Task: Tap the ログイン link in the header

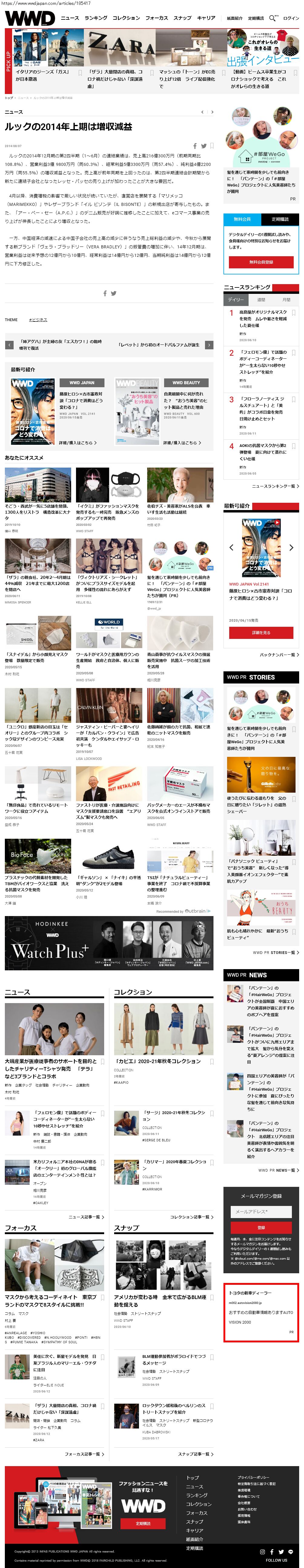Action: click(x=291, y=18)
